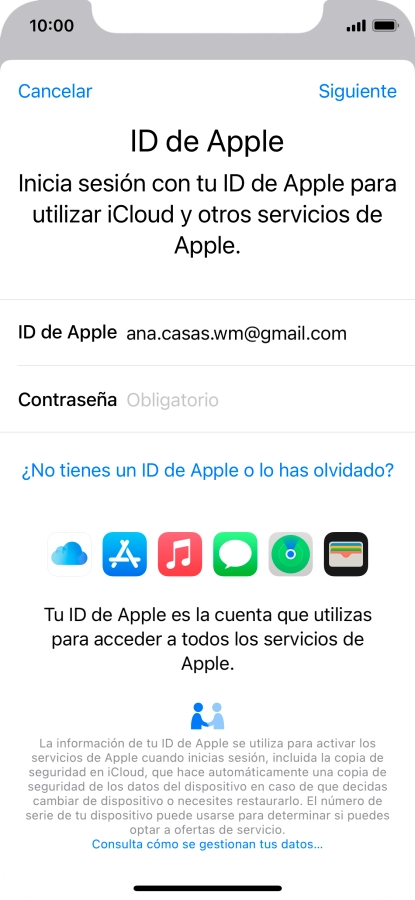Tap Siguiente to continue
415x900 pixels.
point(358,91)
